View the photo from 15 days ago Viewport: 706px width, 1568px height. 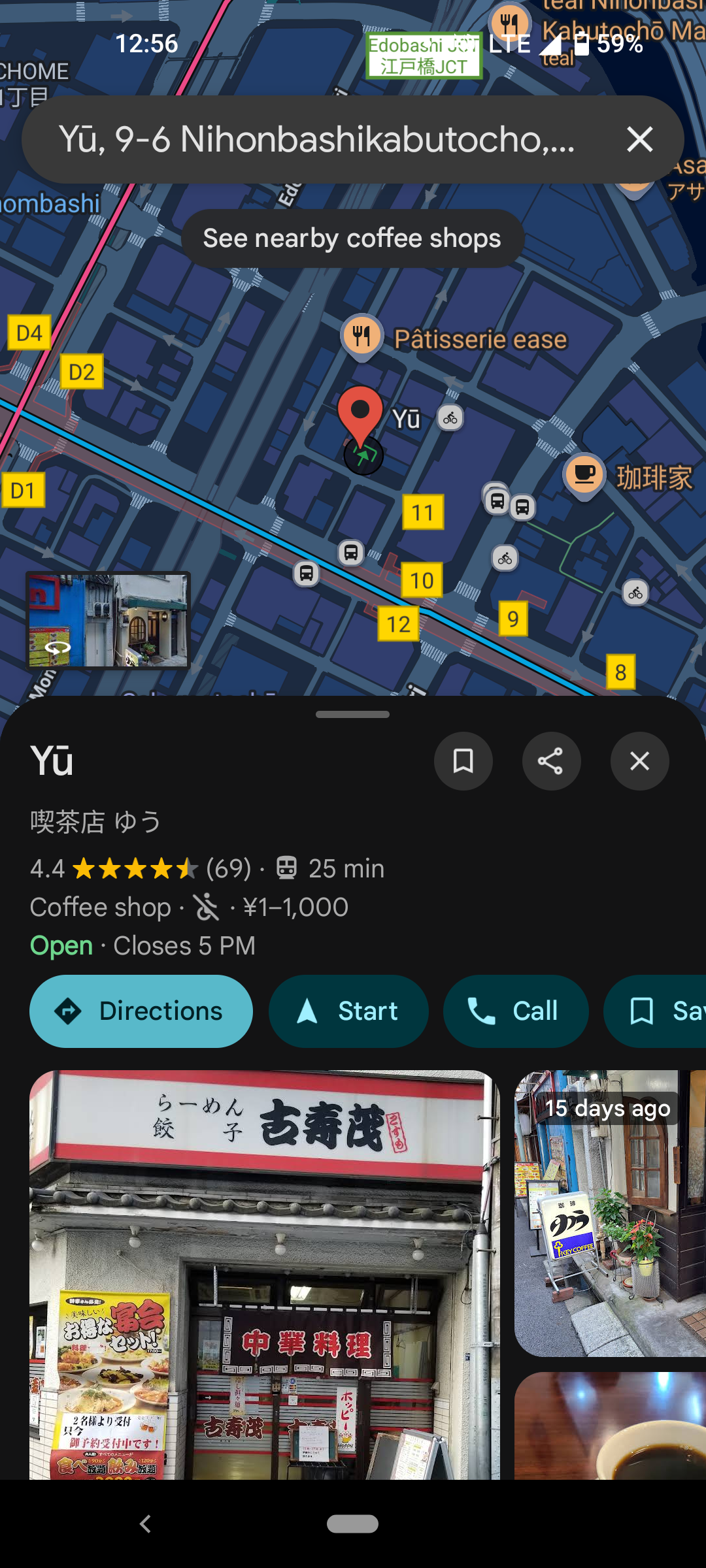[x=610, y=1214]
